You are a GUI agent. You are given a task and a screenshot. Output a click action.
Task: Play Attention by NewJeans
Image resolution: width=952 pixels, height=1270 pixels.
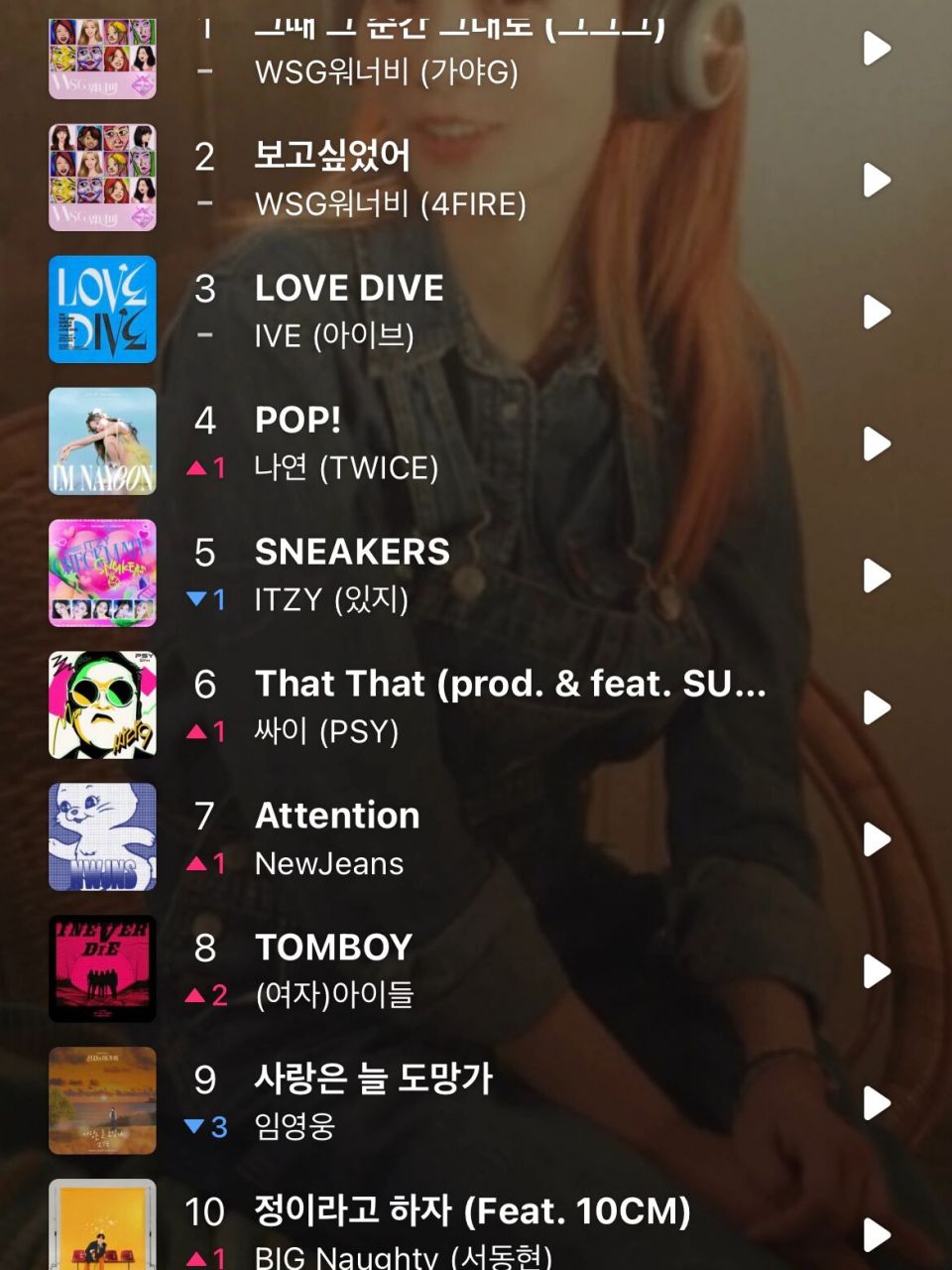(877, 839)
